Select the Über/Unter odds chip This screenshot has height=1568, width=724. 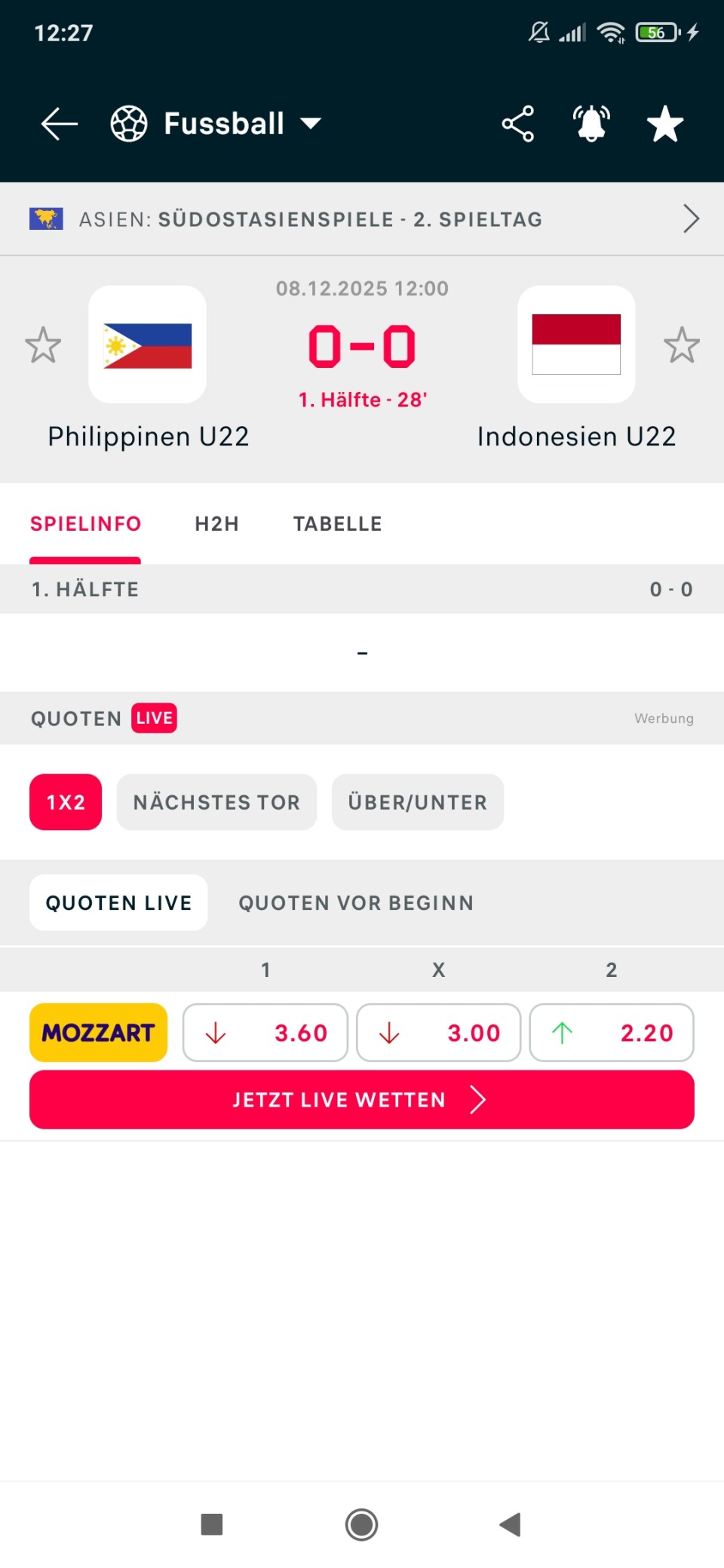click(417, 802)
